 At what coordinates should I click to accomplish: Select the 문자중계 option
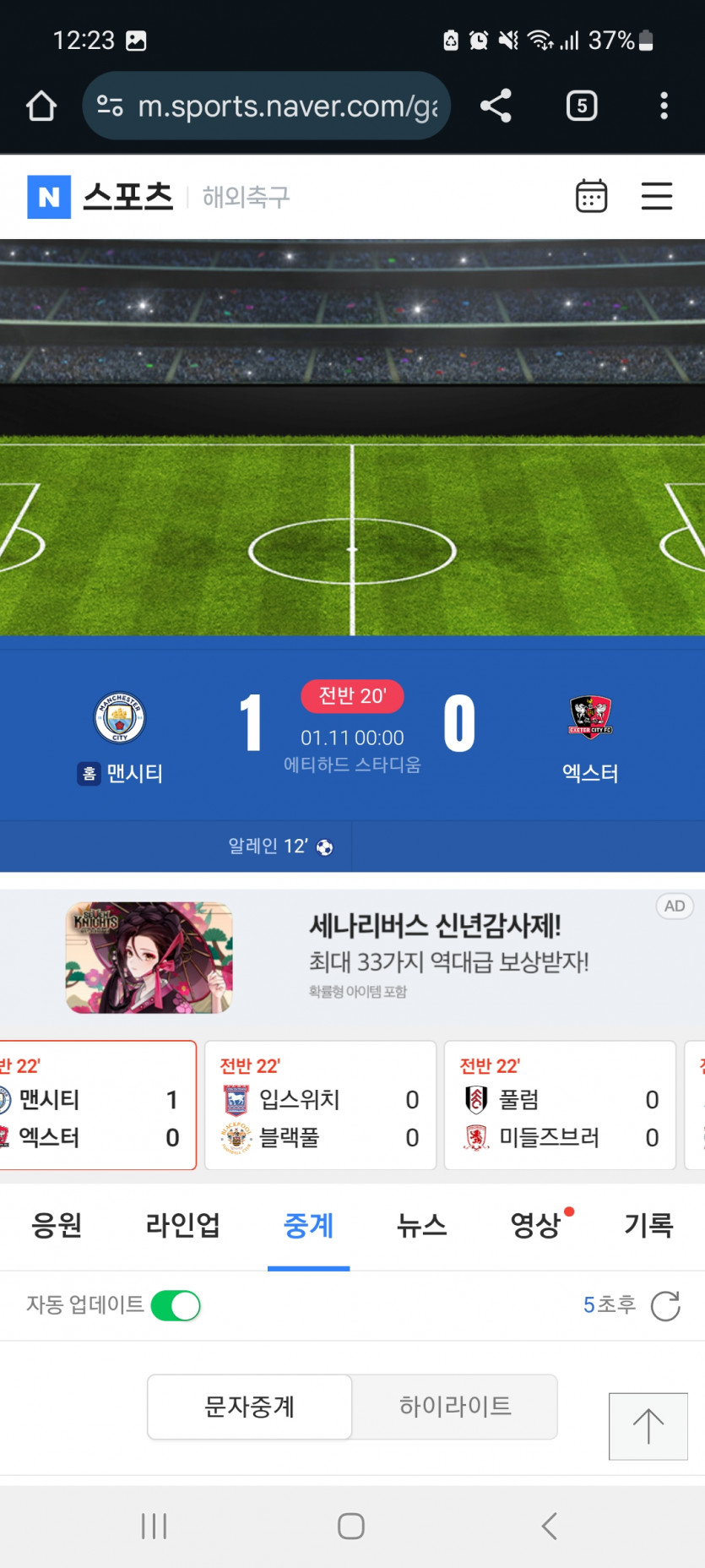point(249,1407)
